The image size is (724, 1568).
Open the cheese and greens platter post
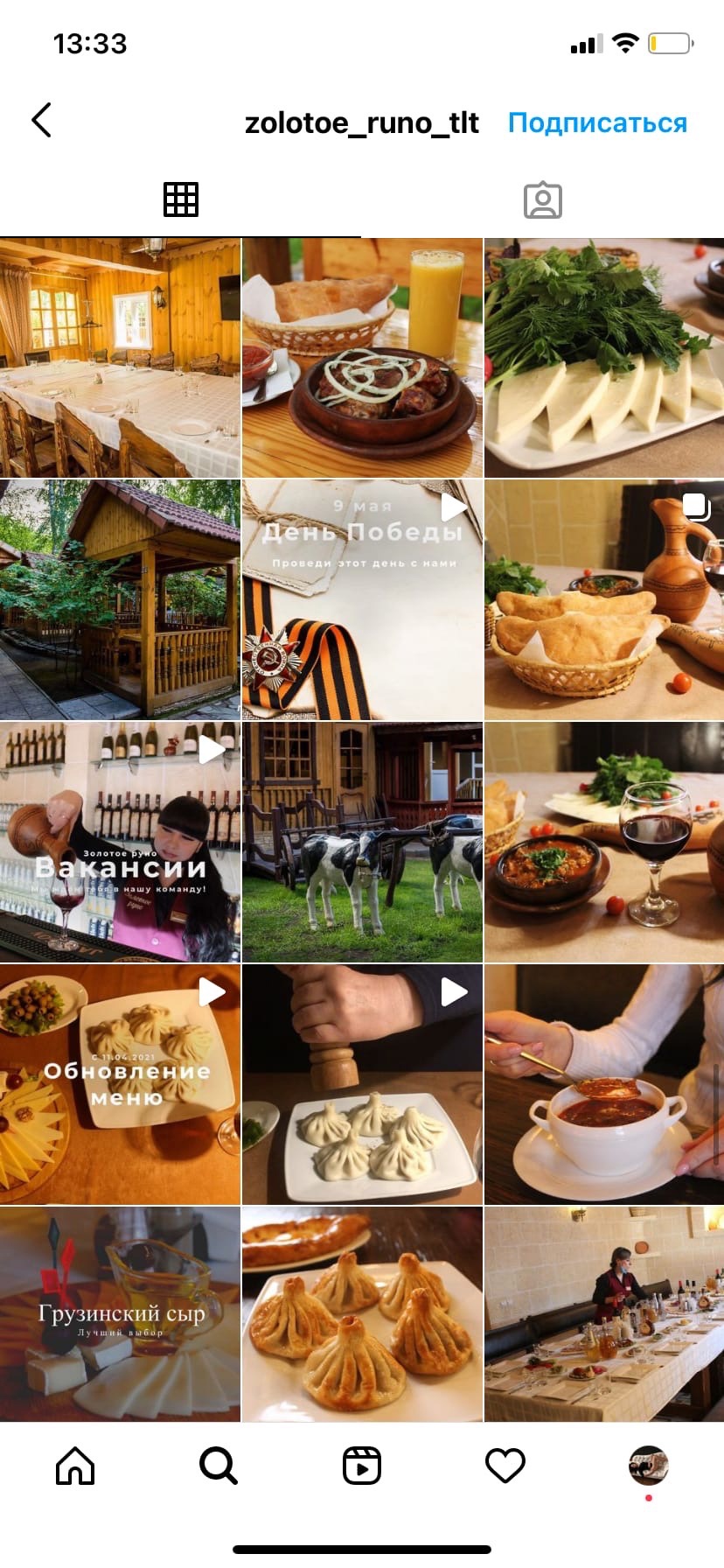click(x=604, y=358)
